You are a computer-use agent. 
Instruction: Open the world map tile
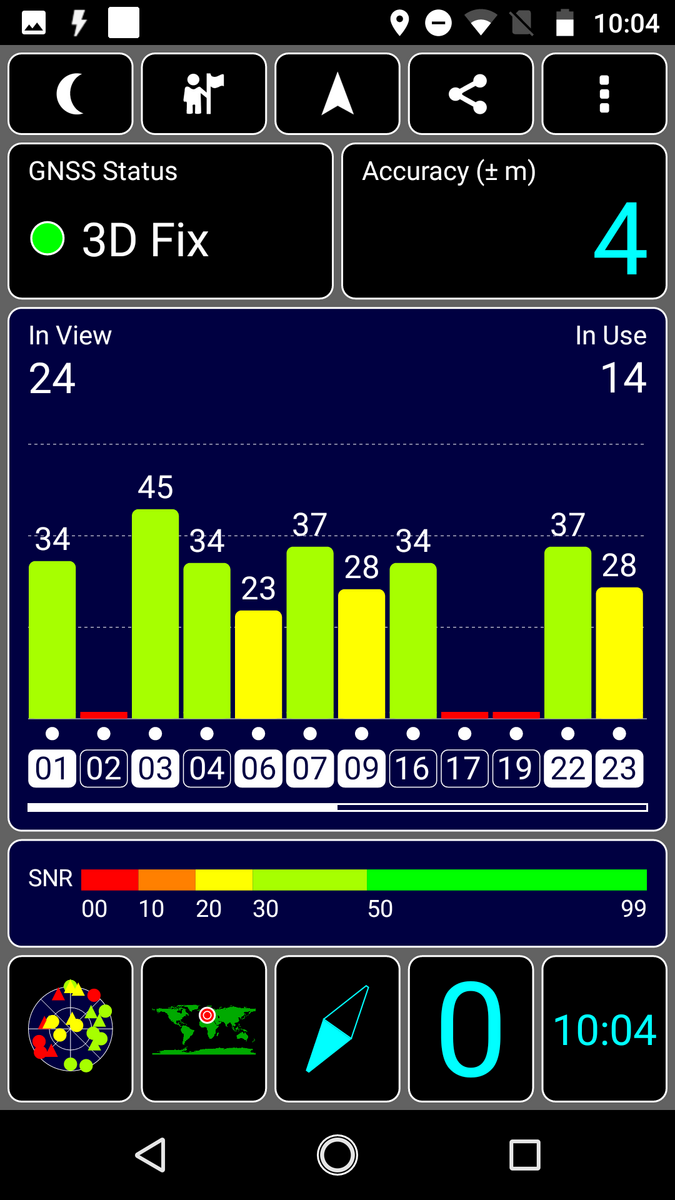(x=204, y=1028)
